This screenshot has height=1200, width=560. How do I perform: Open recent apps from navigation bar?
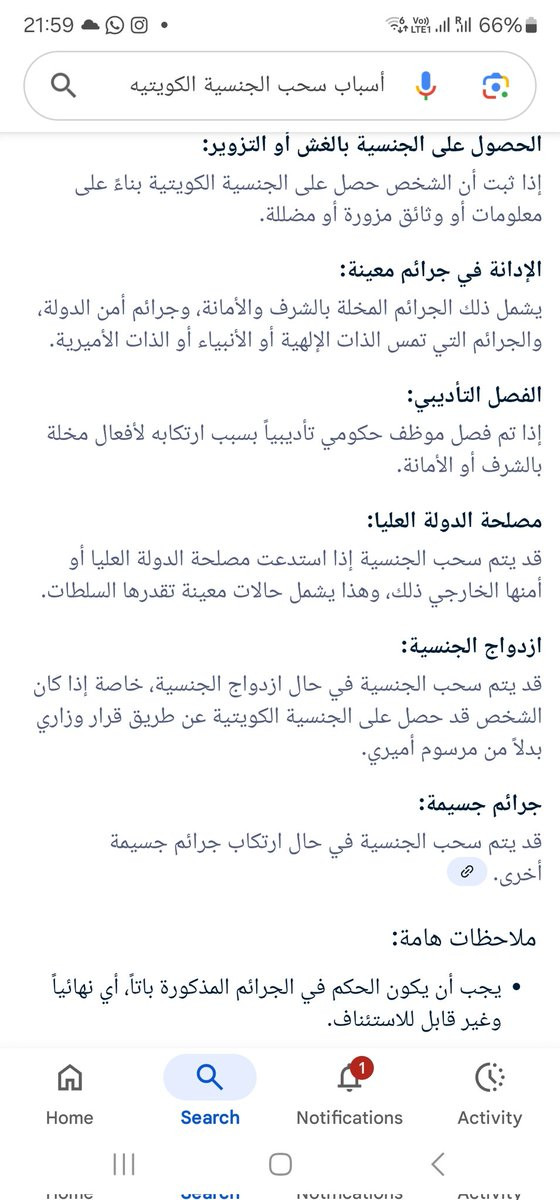pos(124,1163)
